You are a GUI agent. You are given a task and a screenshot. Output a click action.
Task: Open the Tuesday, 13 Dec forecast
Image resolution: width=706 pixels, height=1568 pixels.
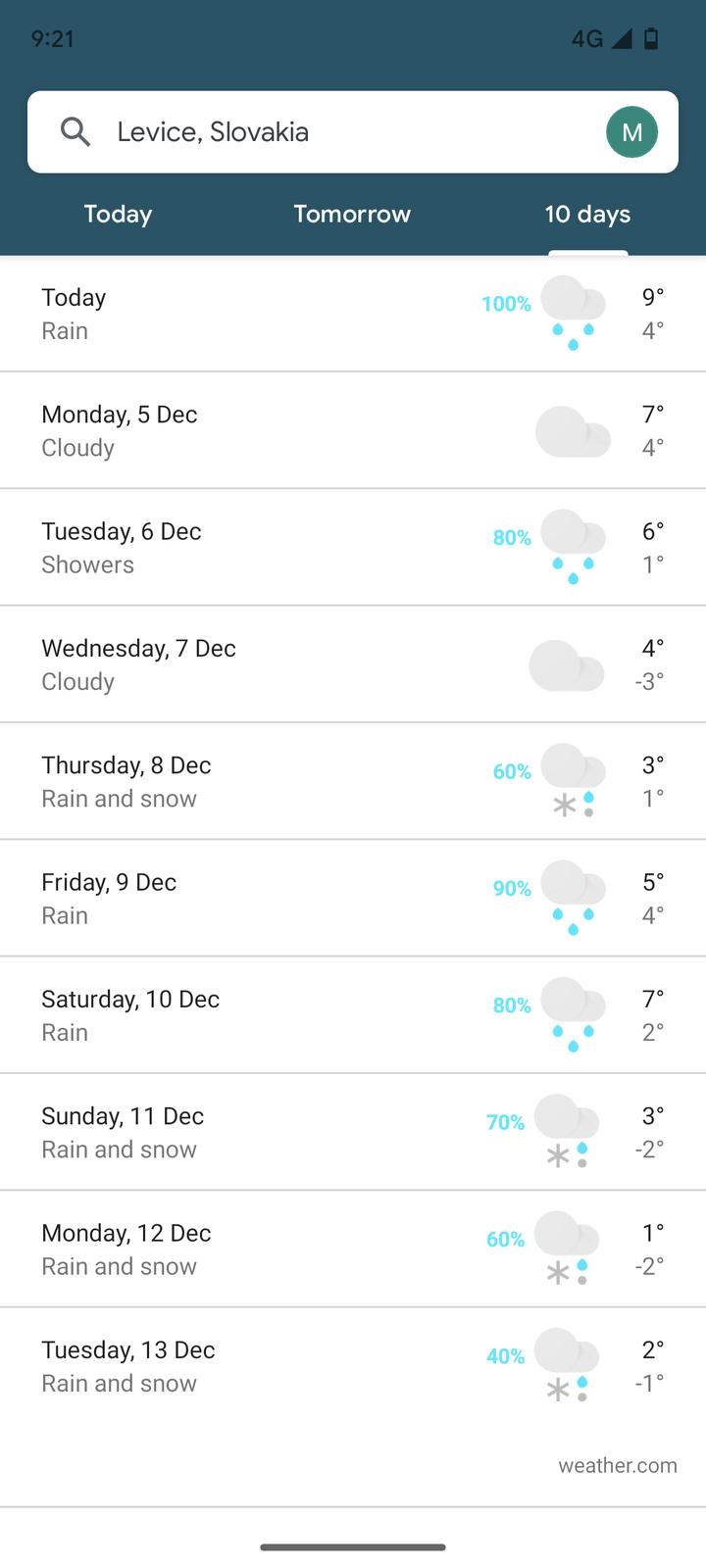point(353,1365)
